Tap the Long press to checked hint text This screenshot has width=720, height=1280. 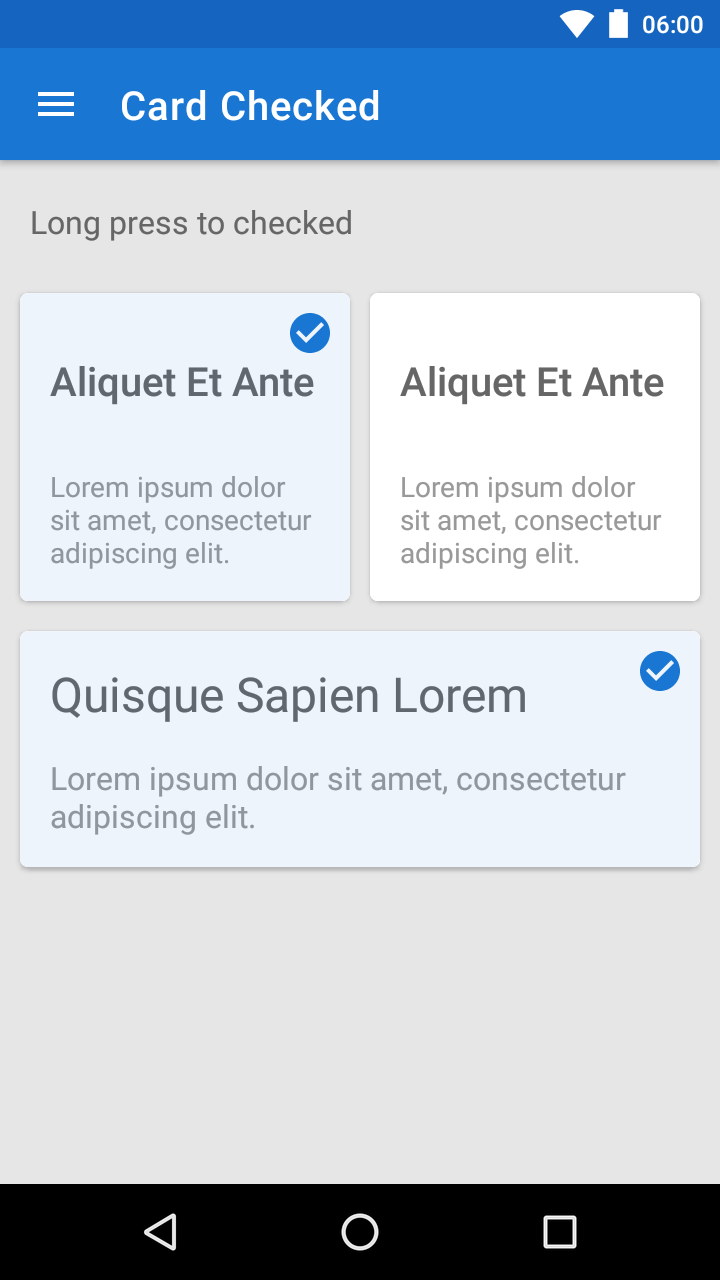click(190, 223)
